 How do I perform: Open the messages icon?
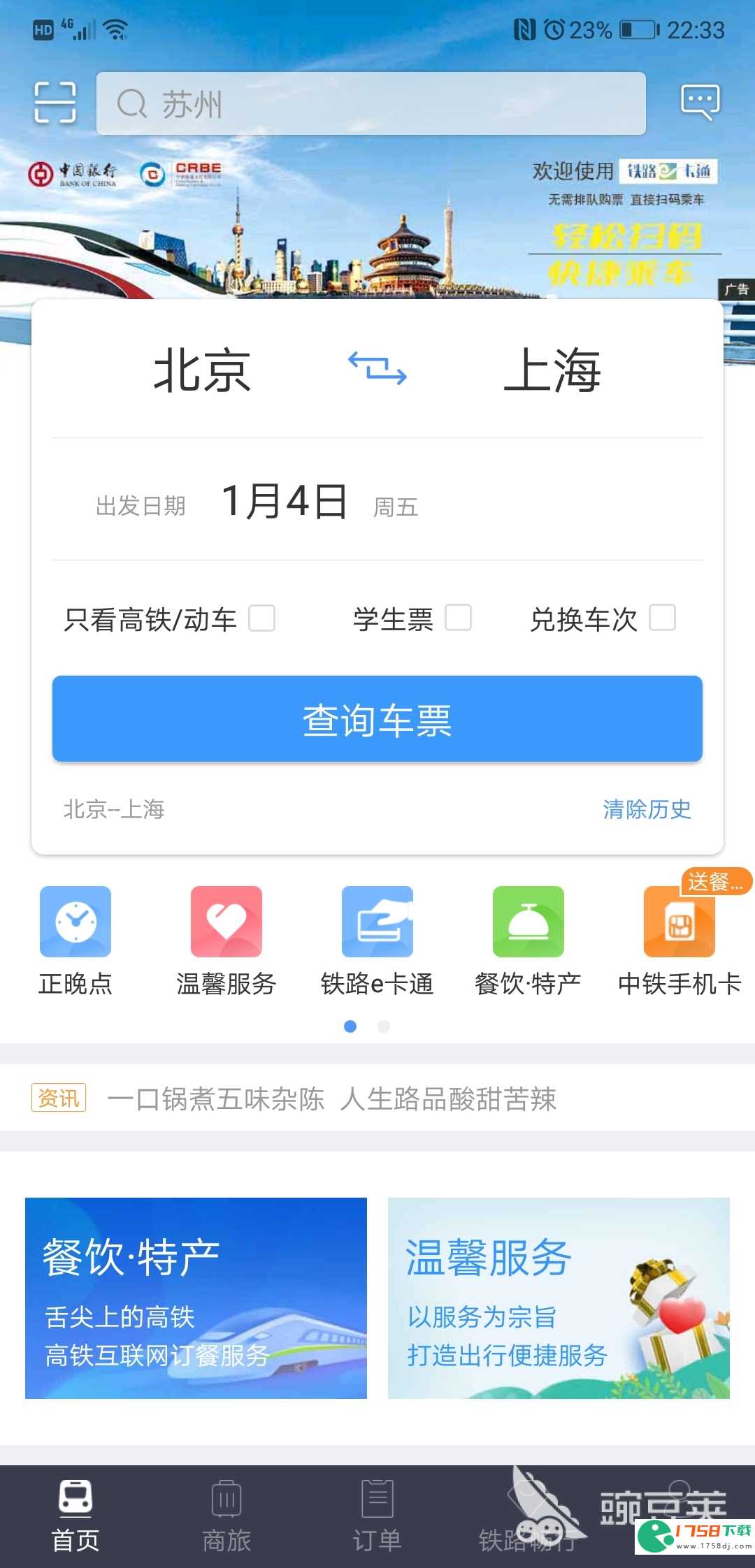[700, 103]
